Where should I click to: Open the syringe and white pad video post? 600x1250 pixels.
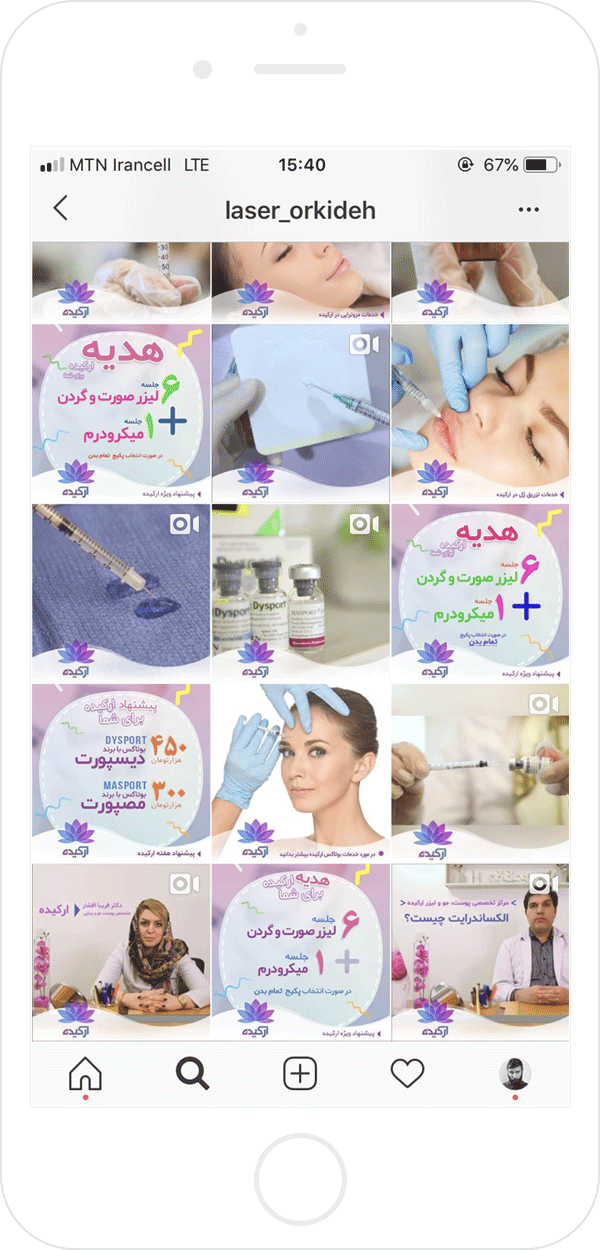tap(300, 412)
